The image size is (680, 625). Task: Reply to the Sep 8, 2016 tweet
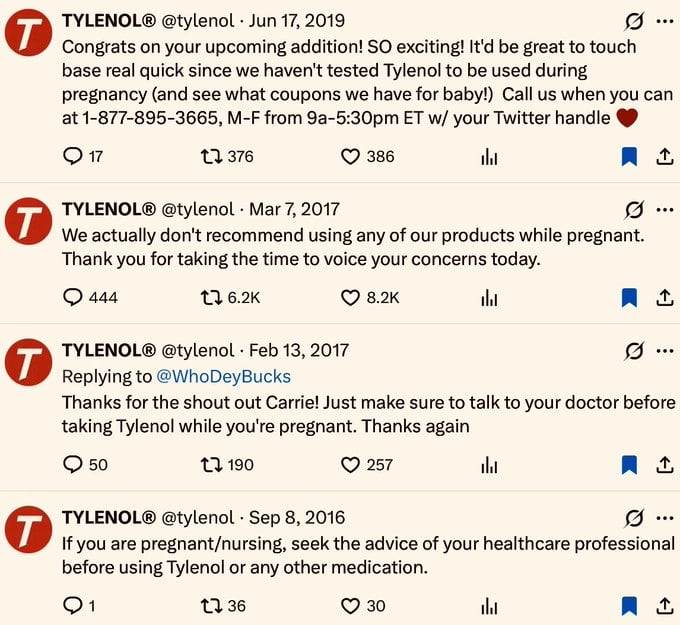pos(73,605)
